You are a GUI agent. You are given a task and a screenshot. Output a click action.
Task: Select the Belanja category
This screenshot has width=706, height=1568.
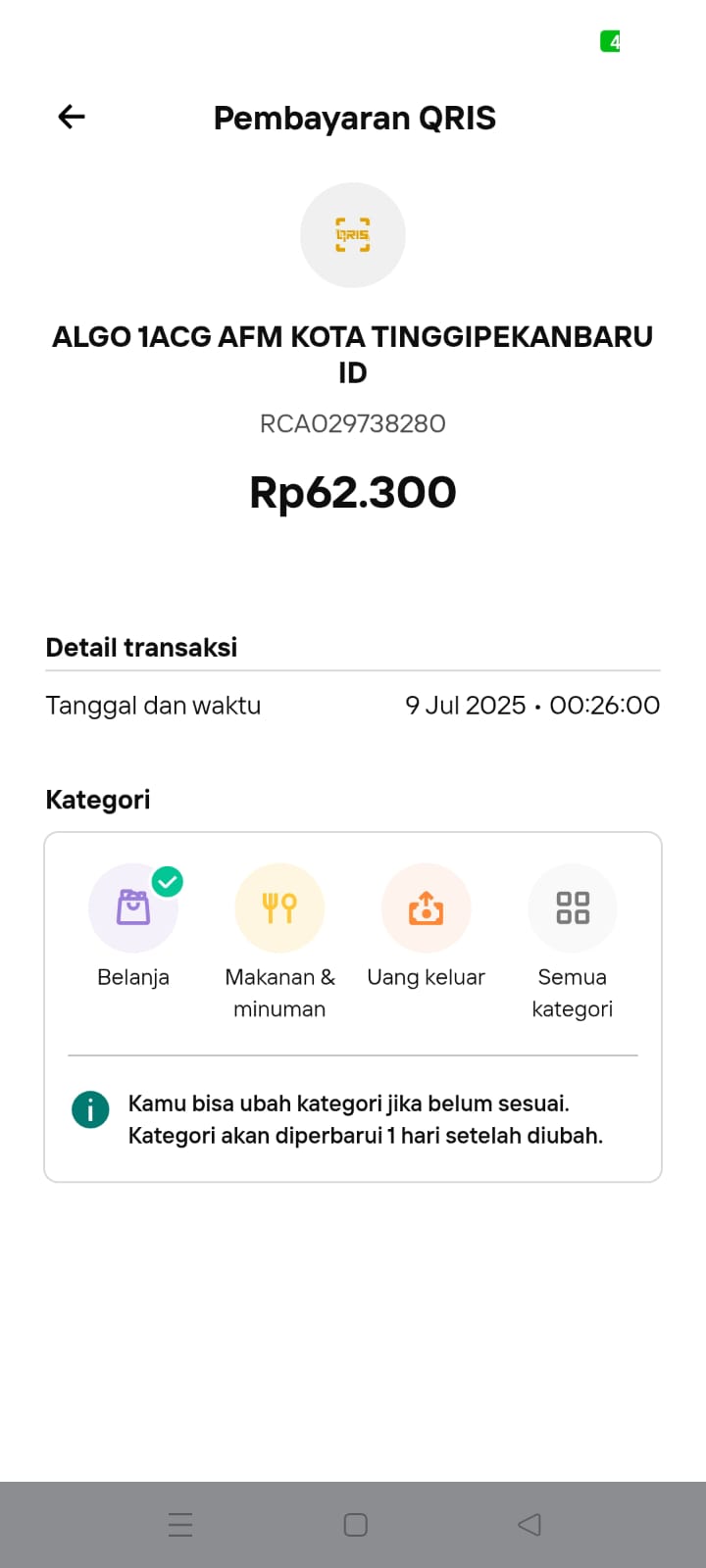tap(133, 908)
